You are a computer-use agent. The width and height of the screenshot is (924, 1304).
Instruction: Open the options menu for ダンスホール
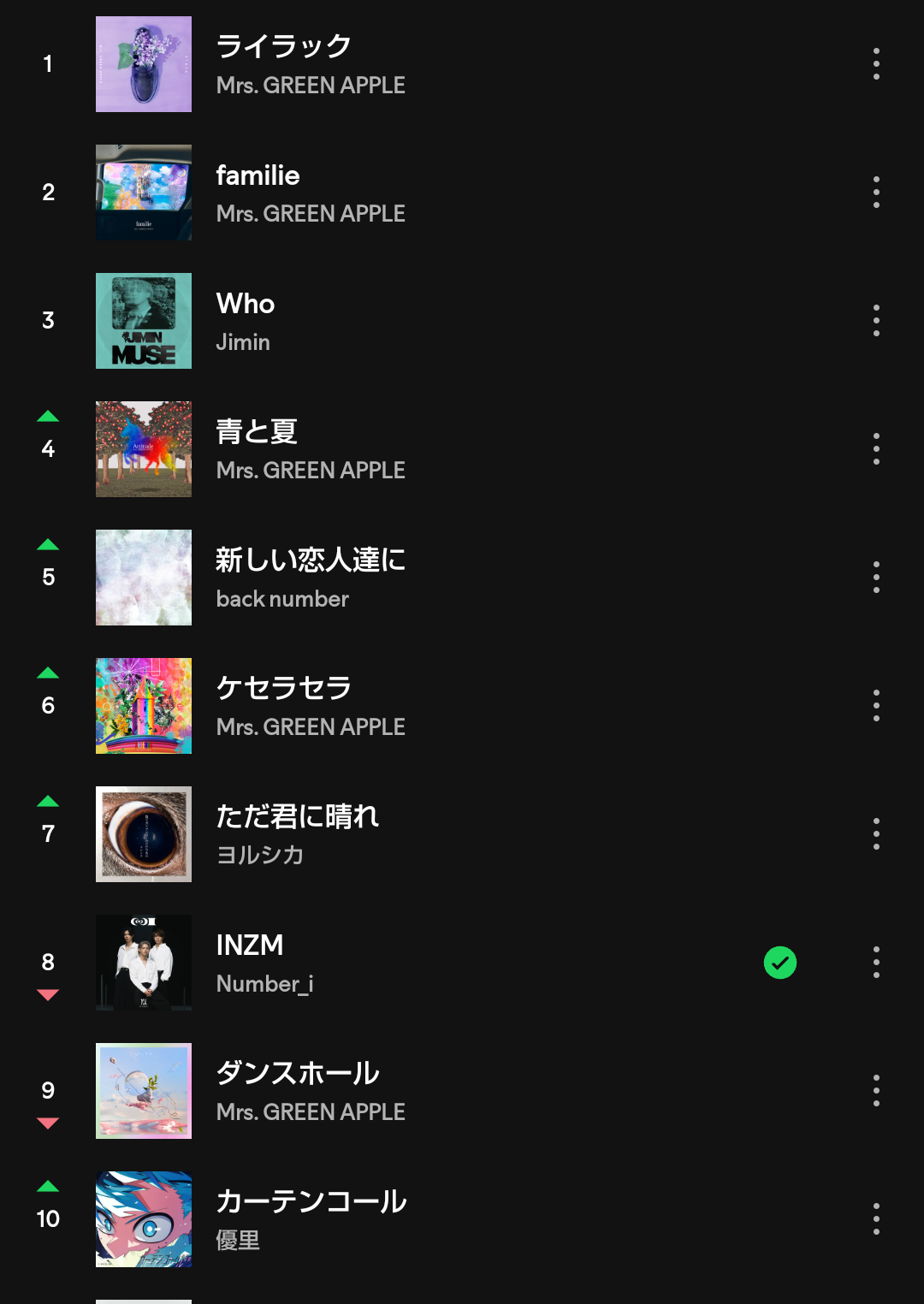pos(877,1090)
